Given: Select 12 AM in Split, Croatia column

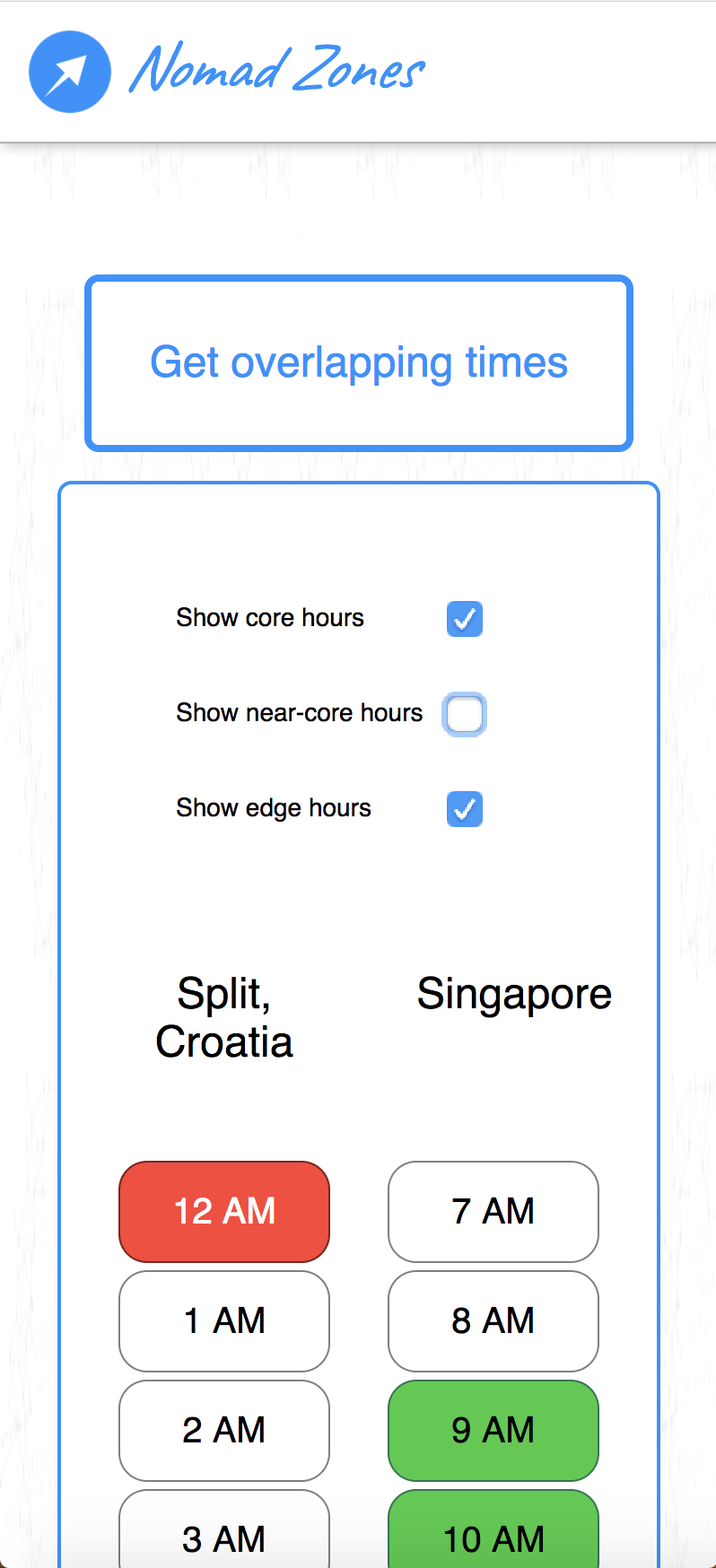Looking at the screenshot, I should coord(224,1211).
